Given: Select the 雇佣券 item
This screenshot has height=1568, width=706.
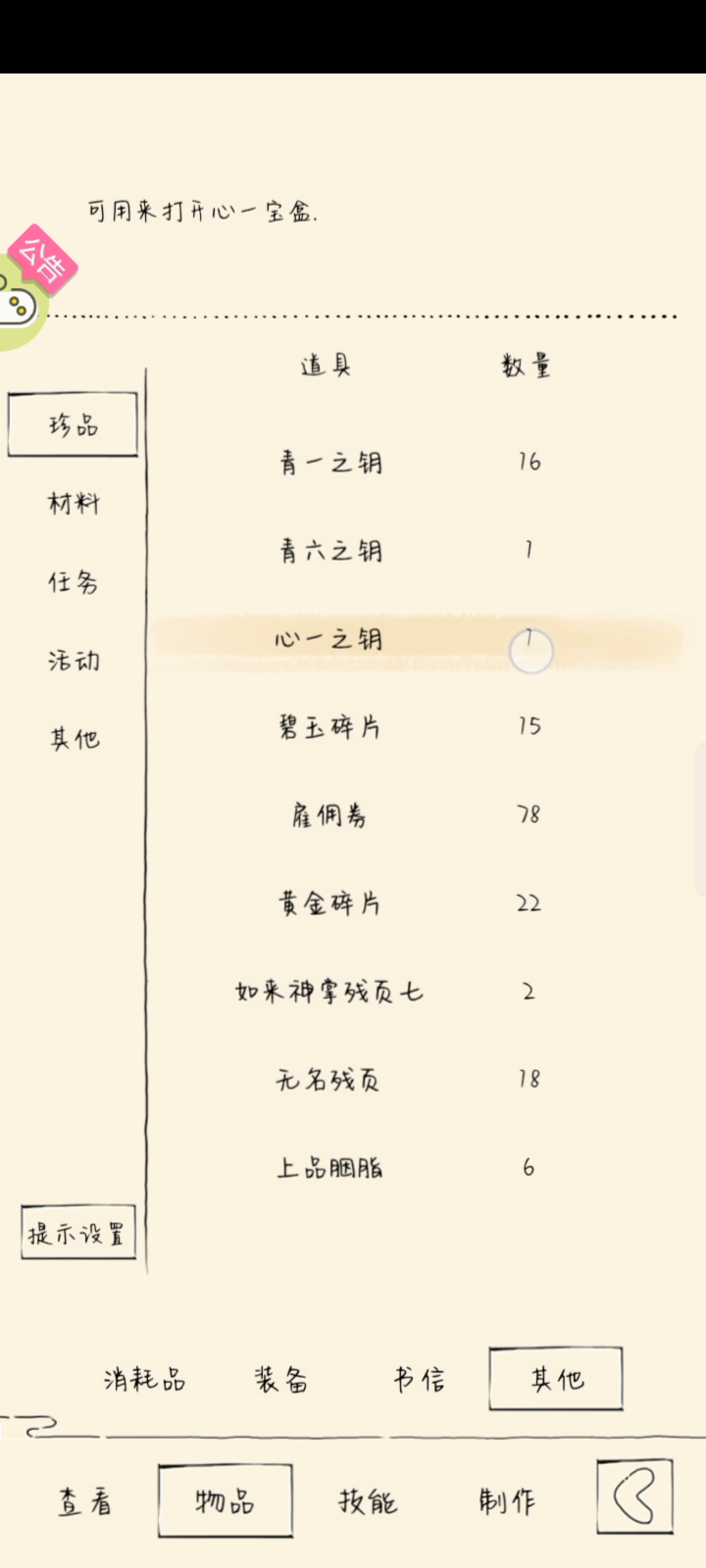Looking at the screenshot, I should tap(417, 814).
